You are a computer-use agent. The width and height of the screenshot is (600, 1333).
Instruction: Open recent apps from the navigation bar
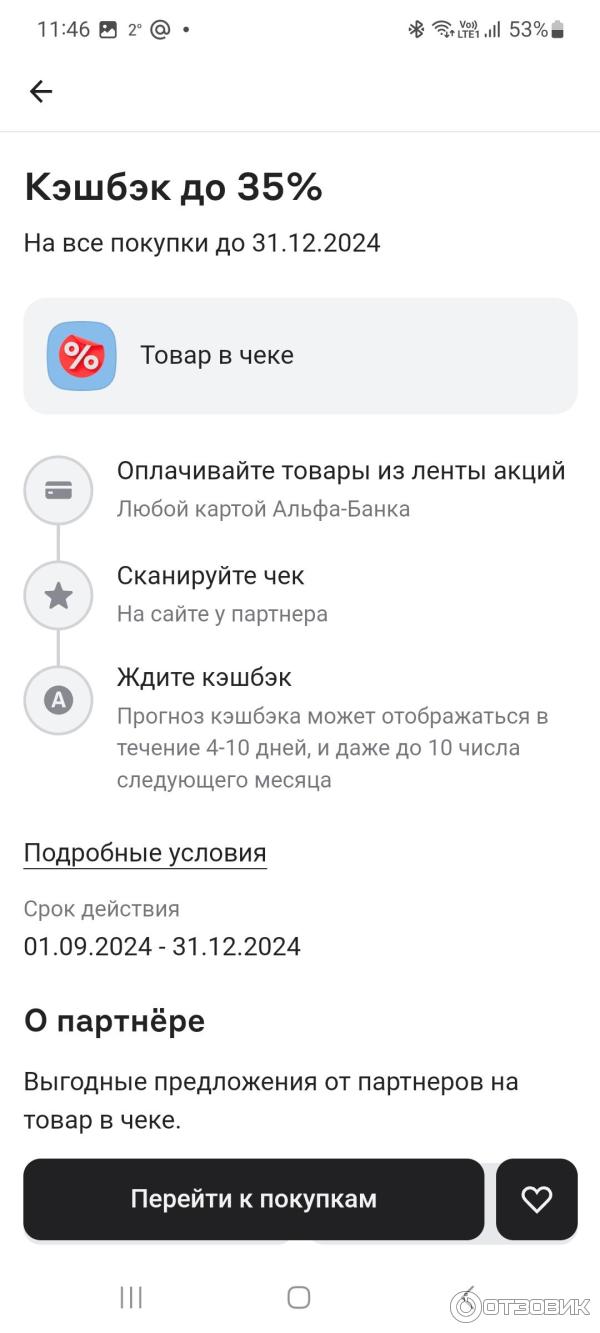[131, 1297]
